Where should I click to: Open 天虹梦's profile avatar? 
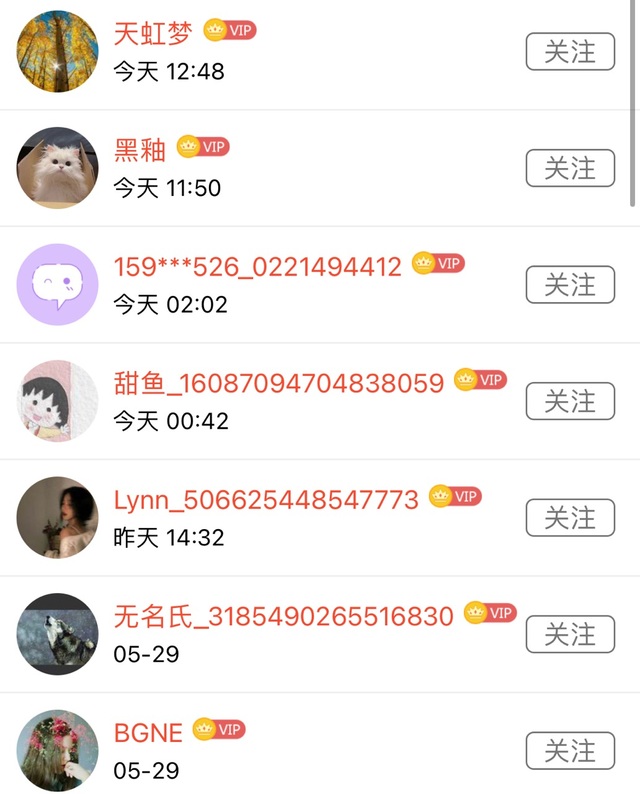58,51
